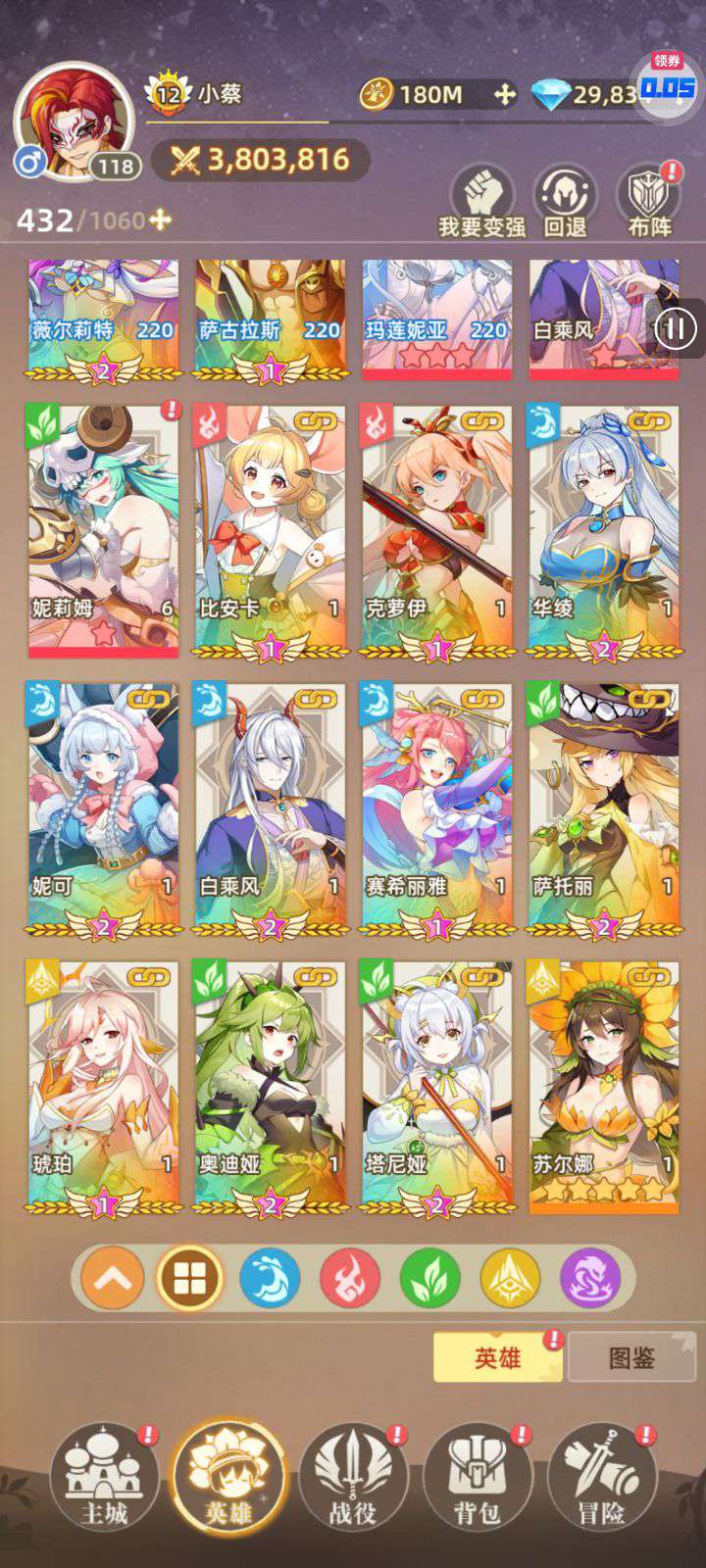Filter heroes by water element
Image resolution: width=706 pixels, height=1568 pixels.
pos(270,1278)
